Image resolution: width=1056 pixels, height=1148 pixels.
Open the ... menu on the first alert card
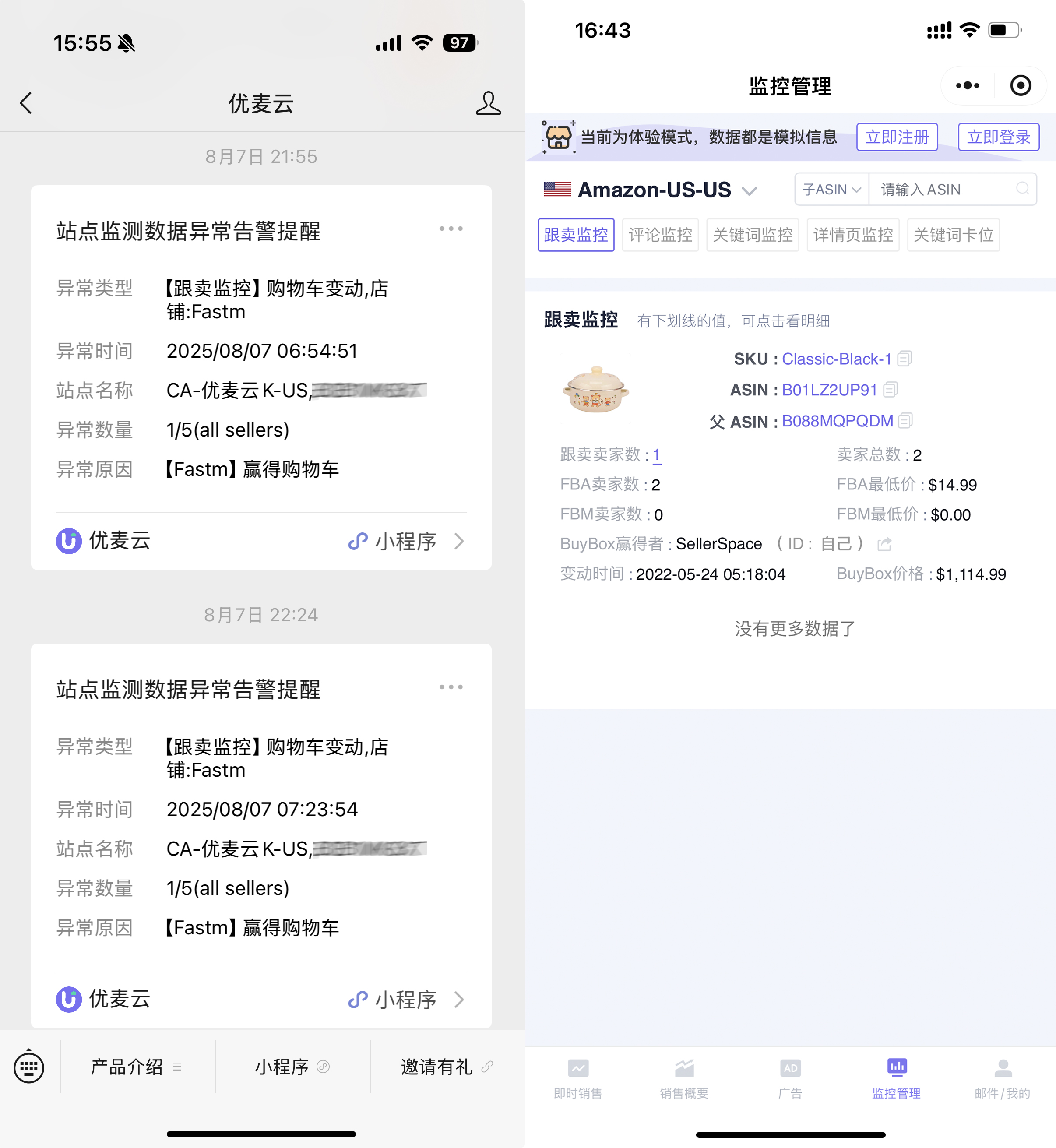[451, 229]
